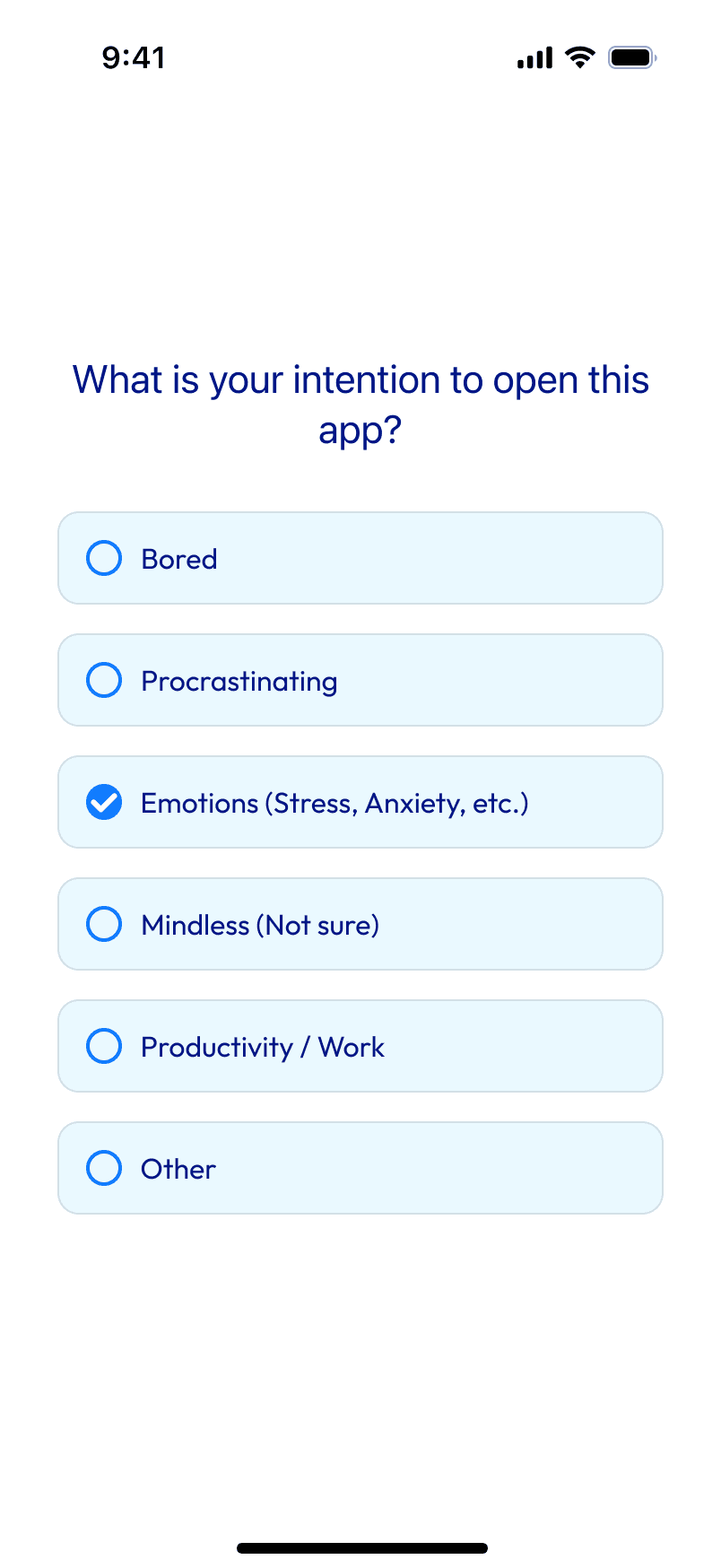Tap the Mindless (Not sure) option card

360,923
